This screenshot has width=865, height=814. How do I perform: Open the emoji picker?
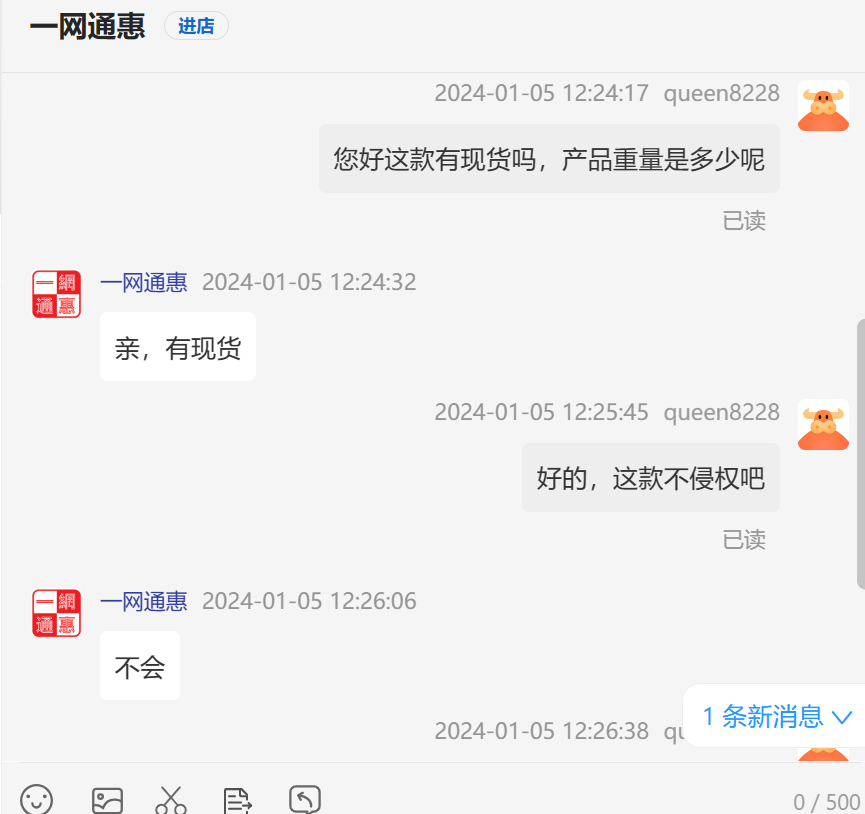click(x=37, y=800)
